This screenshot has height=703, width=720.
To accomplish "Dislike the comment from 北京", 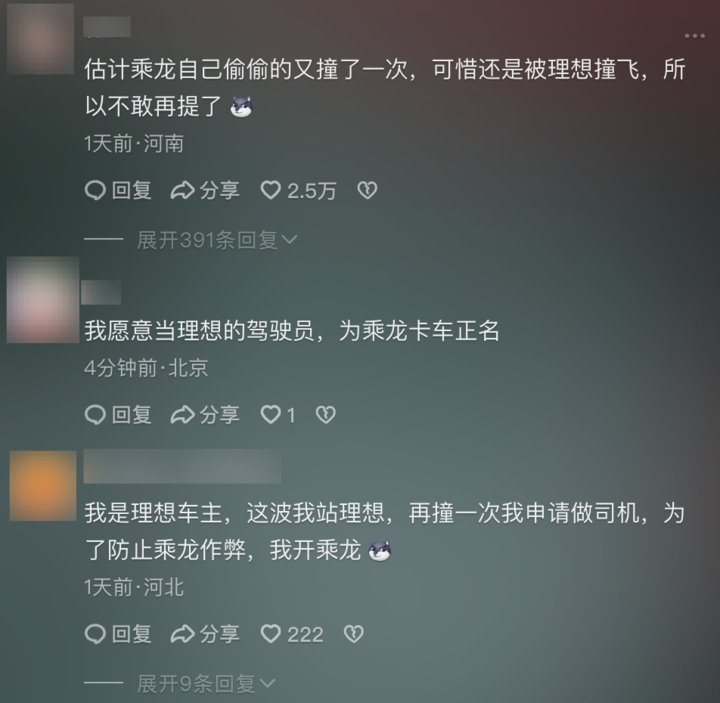I will [x=325, y=414].
